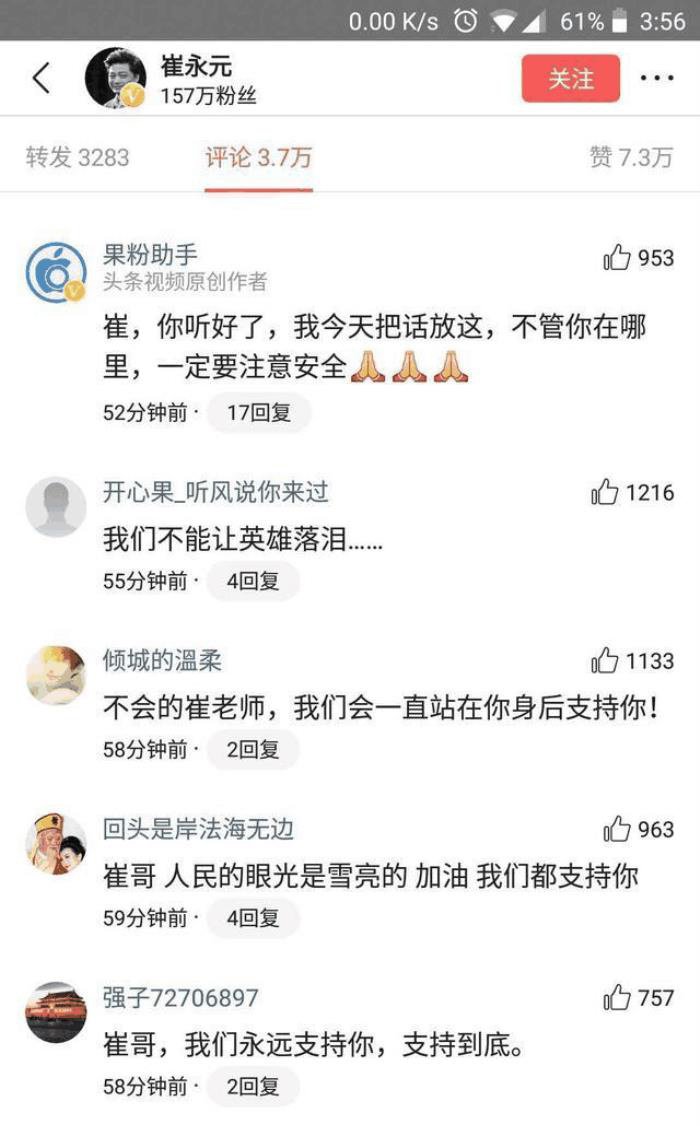Visit 回头是岸法海无边's avatar
The image size is (700, 1126).
(56, 843)
